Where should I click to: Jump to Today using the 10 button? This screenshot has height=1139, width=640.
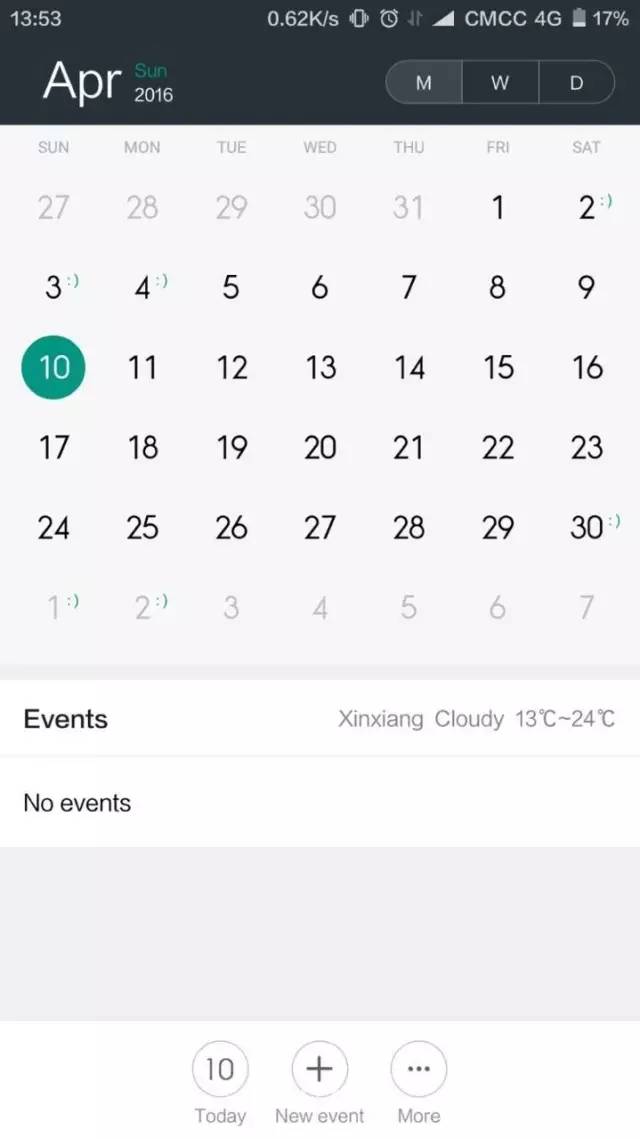point(220,1069)
